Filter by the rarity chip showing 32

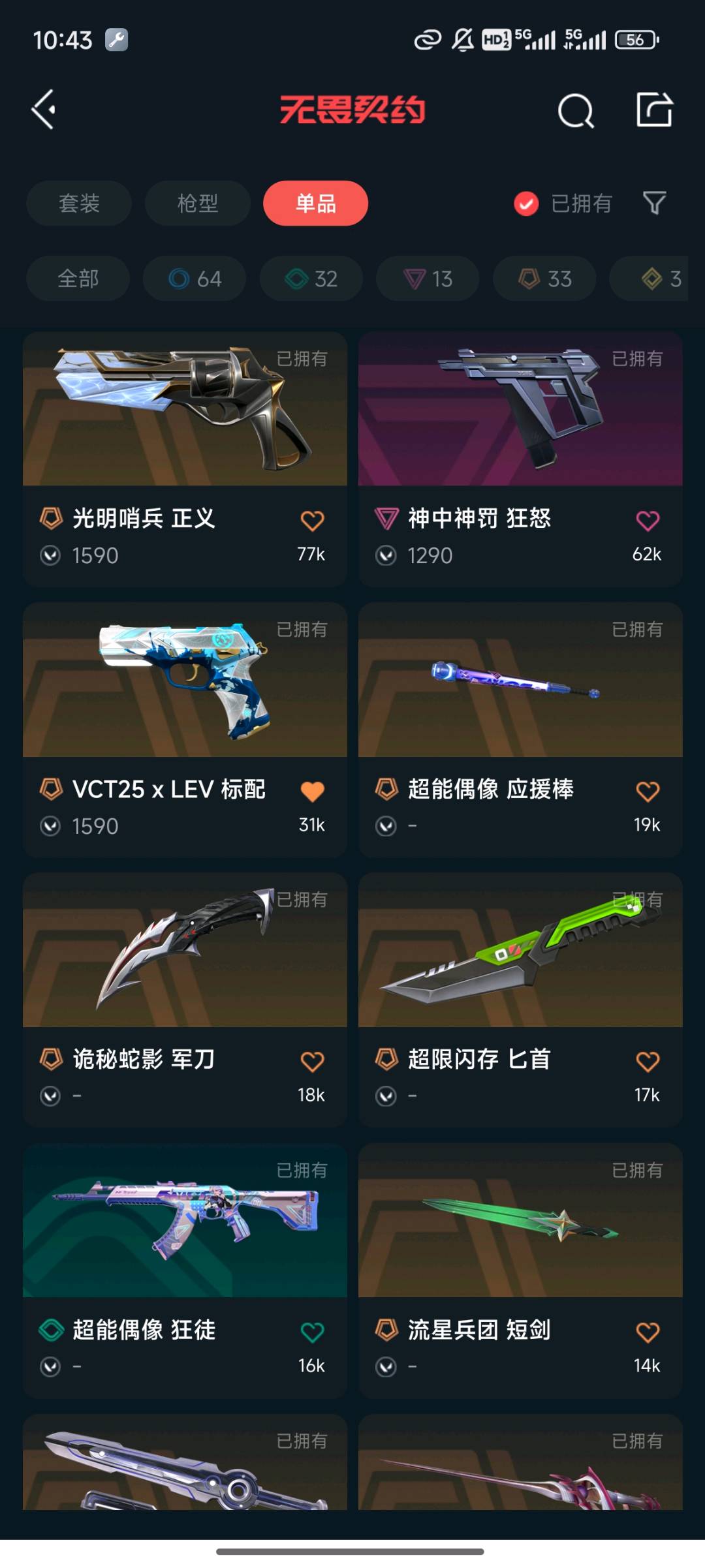[311, 279]
